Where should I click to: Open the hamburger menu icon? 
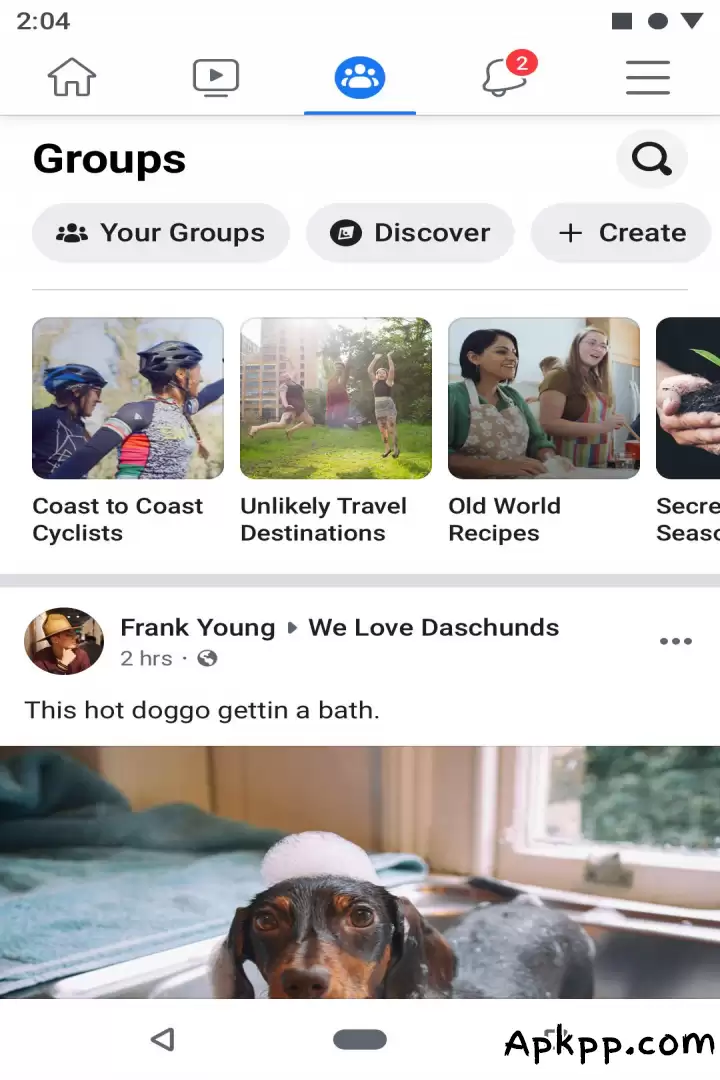(647, 76)
